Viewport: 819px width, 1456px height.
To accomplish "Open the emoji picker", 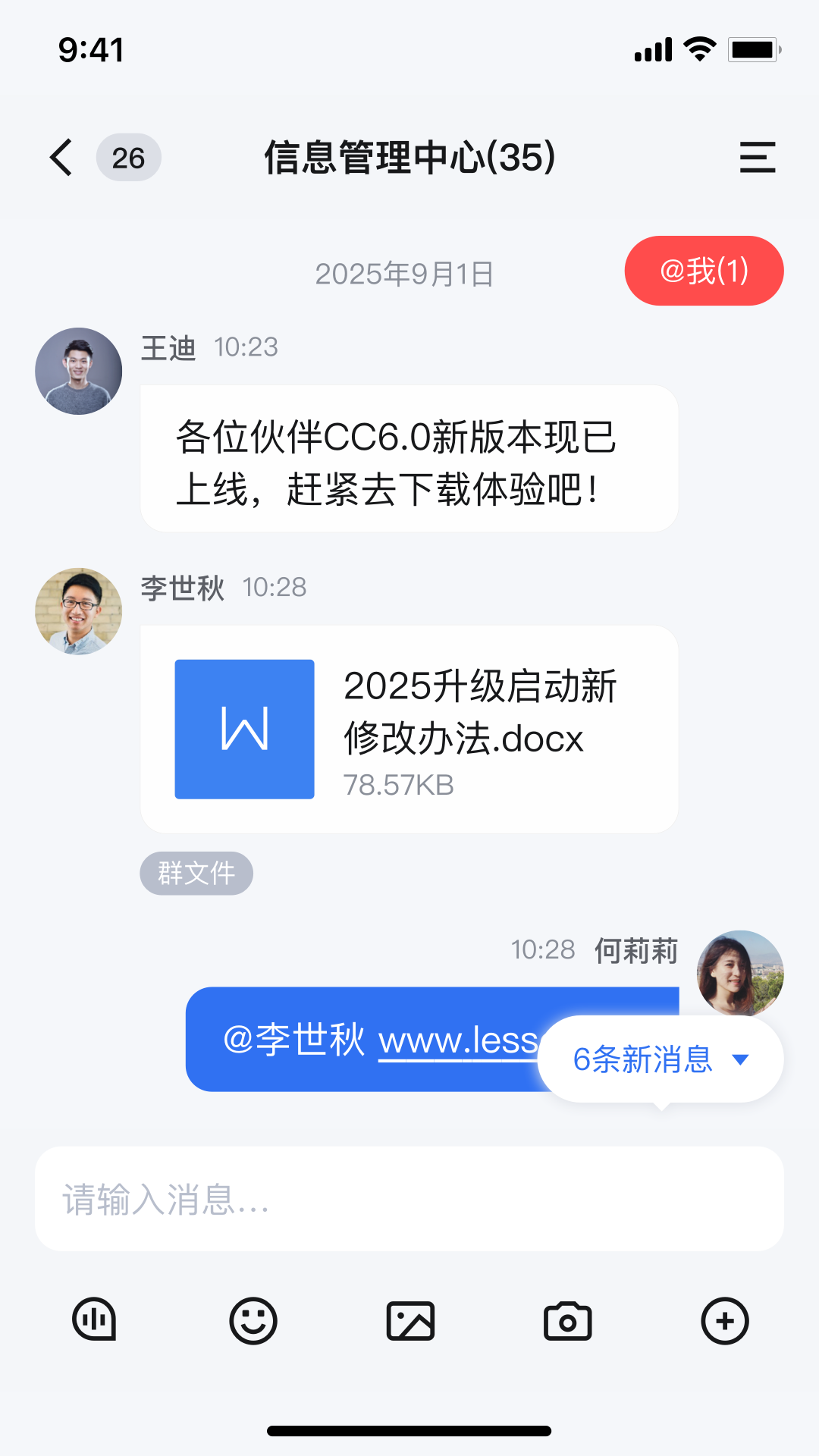I will pos(253,1320).
